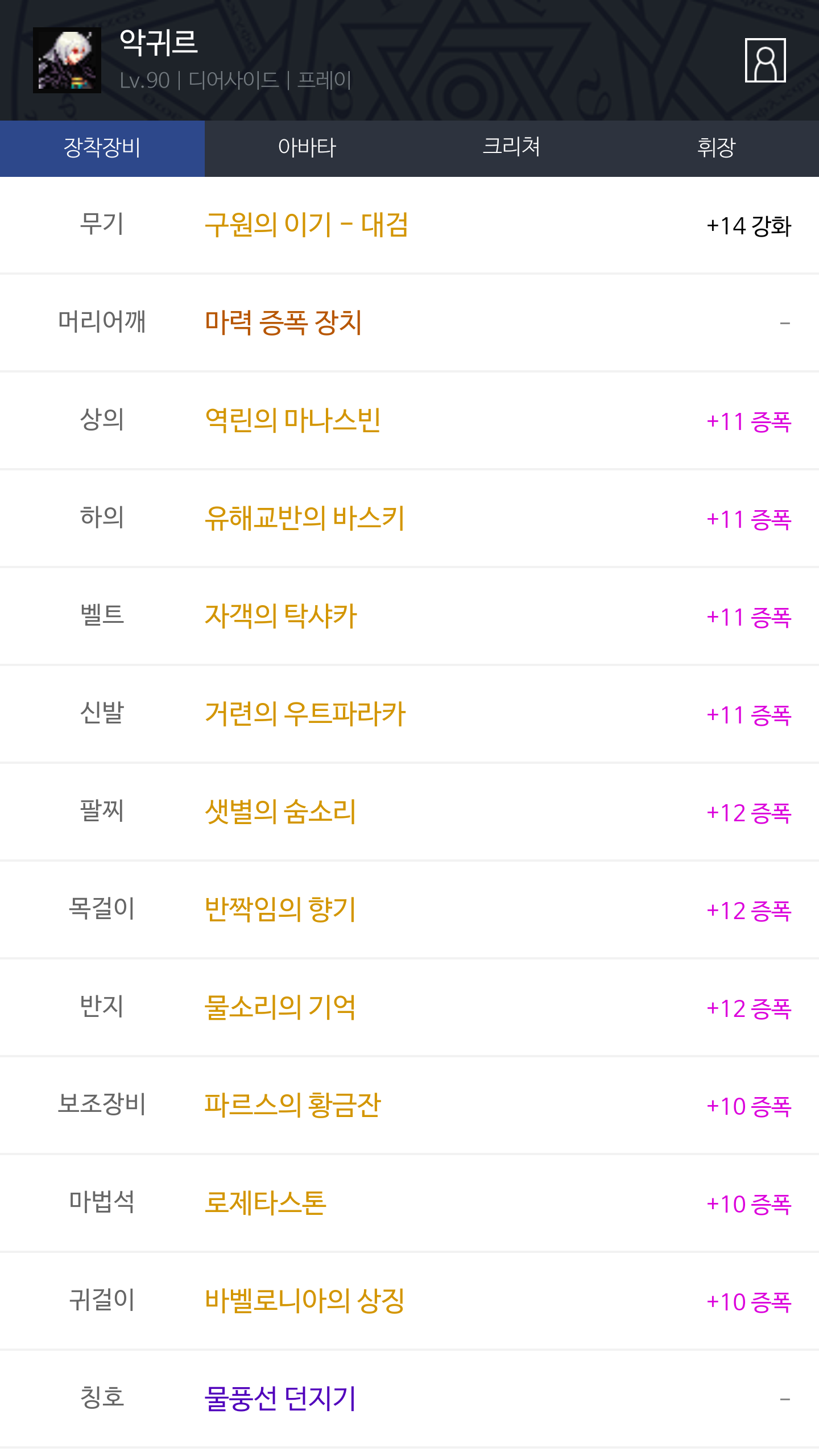View 마력 증폭 장치 shoulder item
The height and width of the screenshot is (1456, 819).
click(x=409, y=322)
